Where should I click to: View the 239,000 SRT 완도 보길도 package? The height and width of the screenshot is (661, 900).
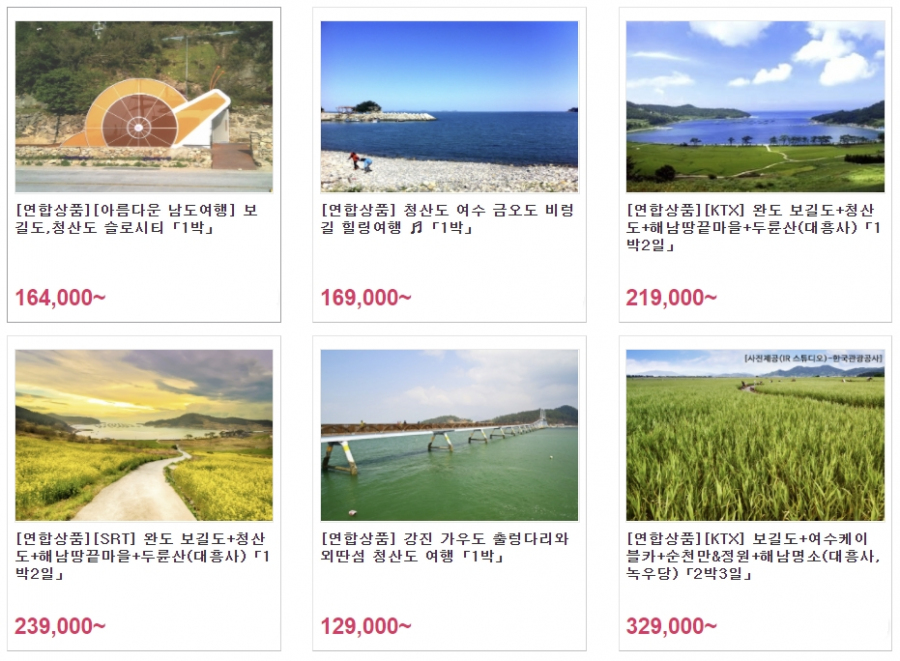pyautogui.click(x=143, y=435)
